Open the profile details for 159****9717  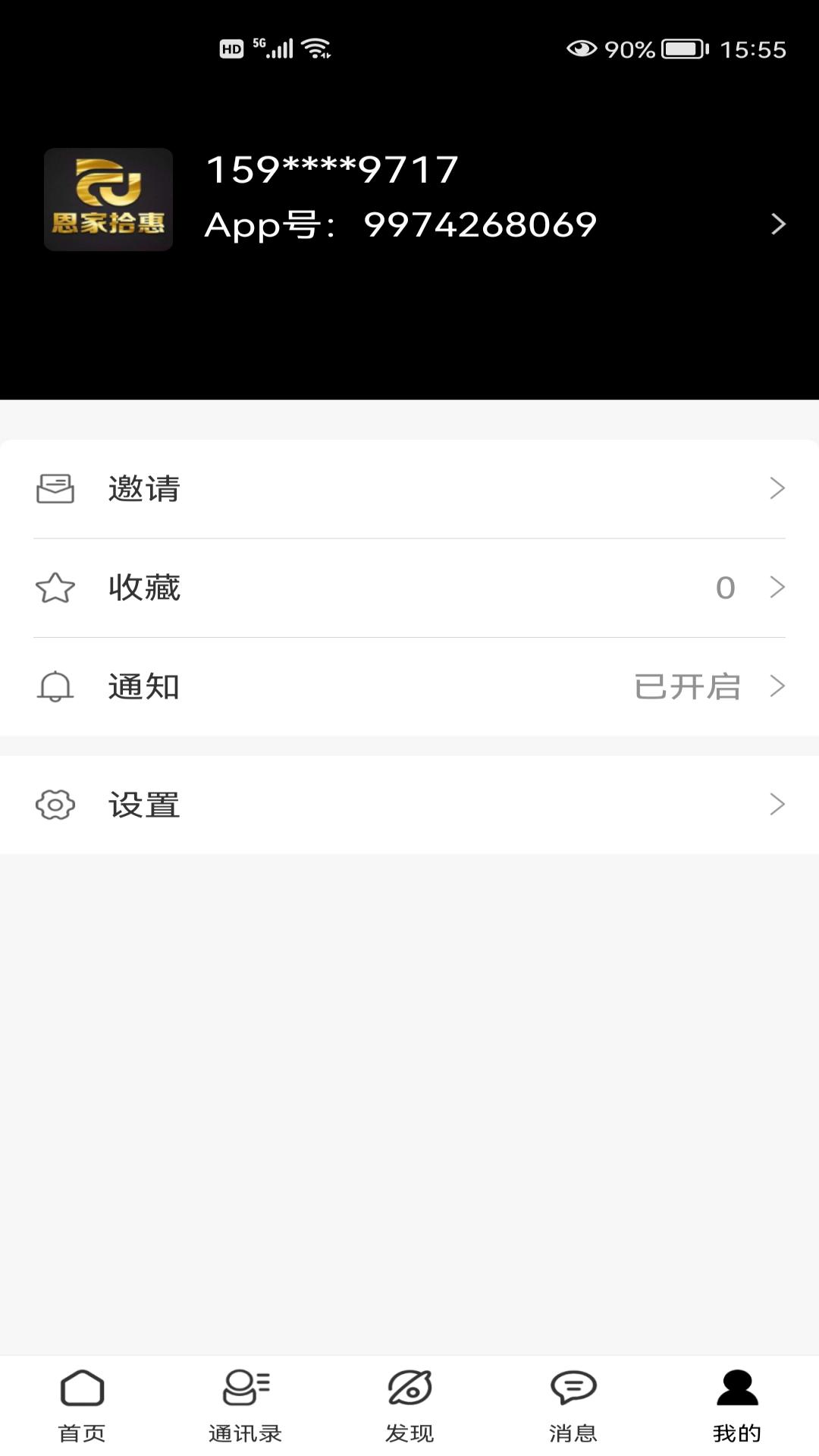click(x=409, y=199)
